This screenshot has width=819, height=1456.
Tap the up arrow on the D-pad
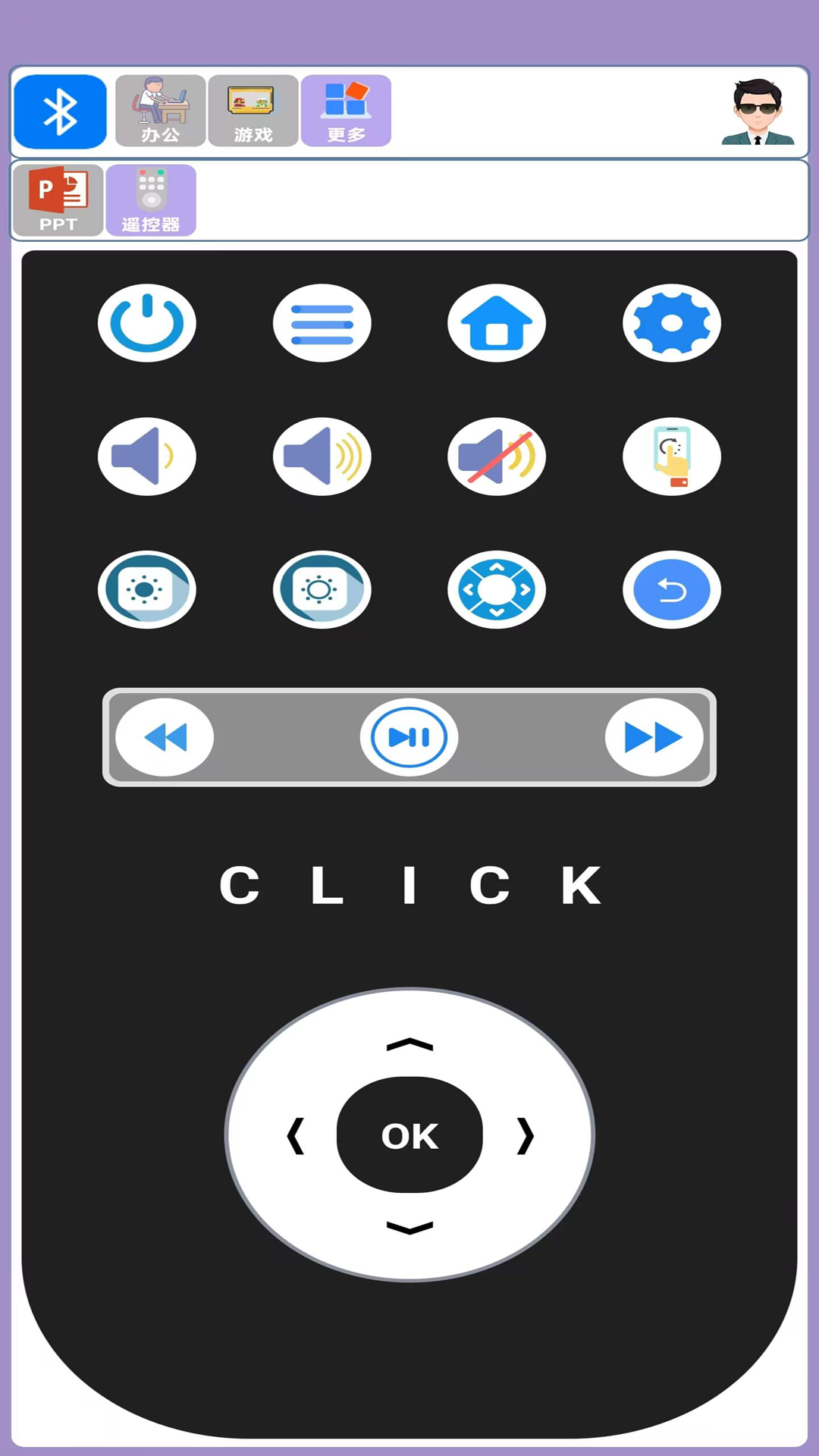point(409,1046)
